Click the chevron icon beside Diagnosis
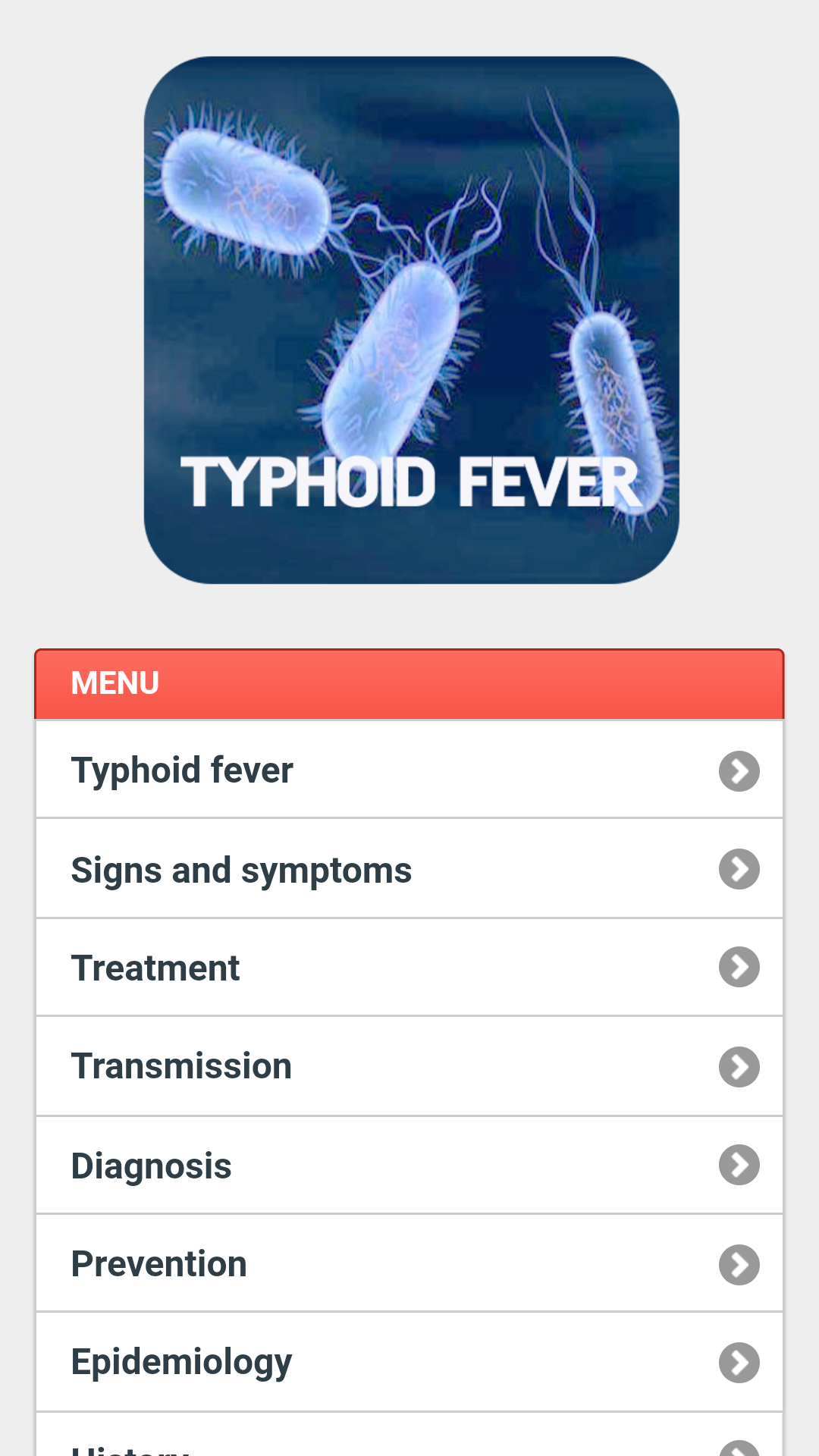The image size is (819, 1456). tap(739, 1165)
